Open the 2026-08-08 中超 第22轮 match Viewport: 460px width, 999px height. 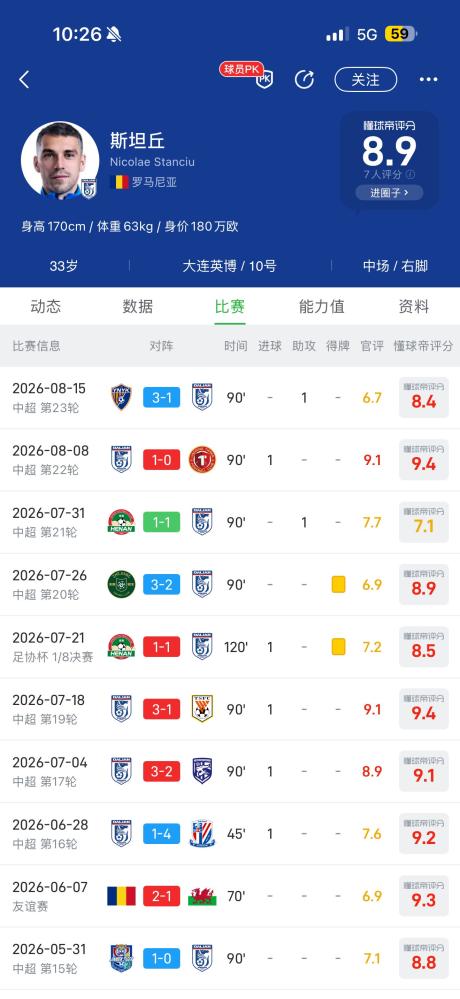point(230,460)
